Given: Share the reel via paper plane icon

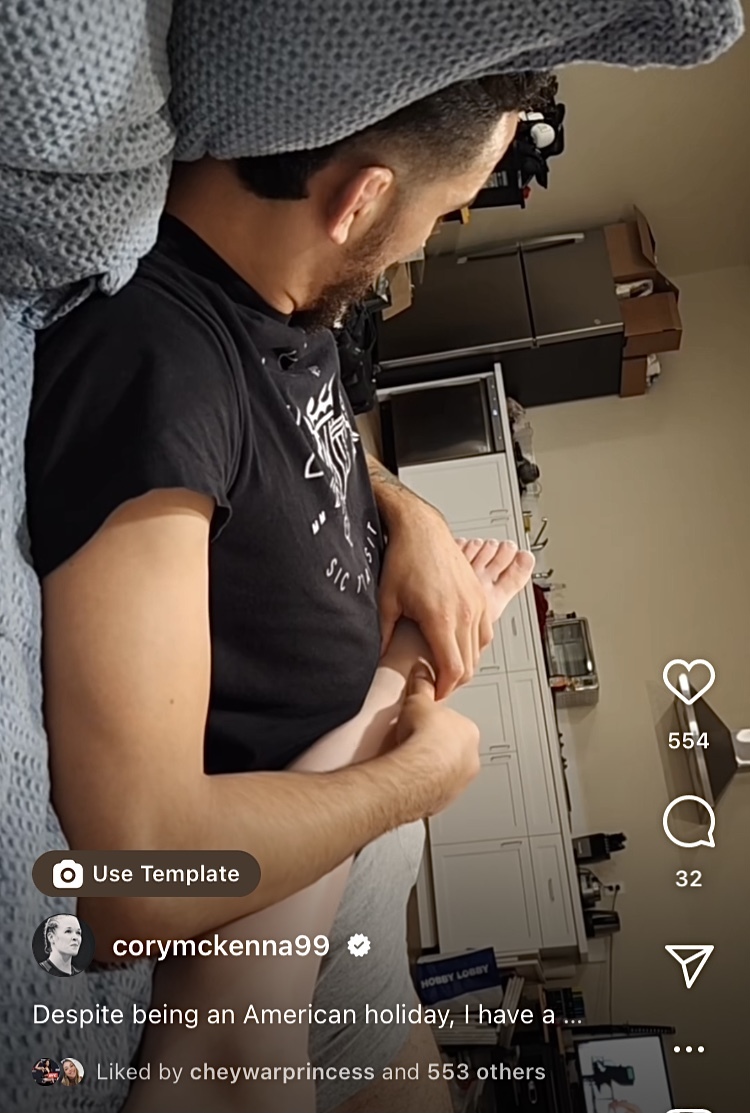Looking at the screenshot, I should point(689,965).
